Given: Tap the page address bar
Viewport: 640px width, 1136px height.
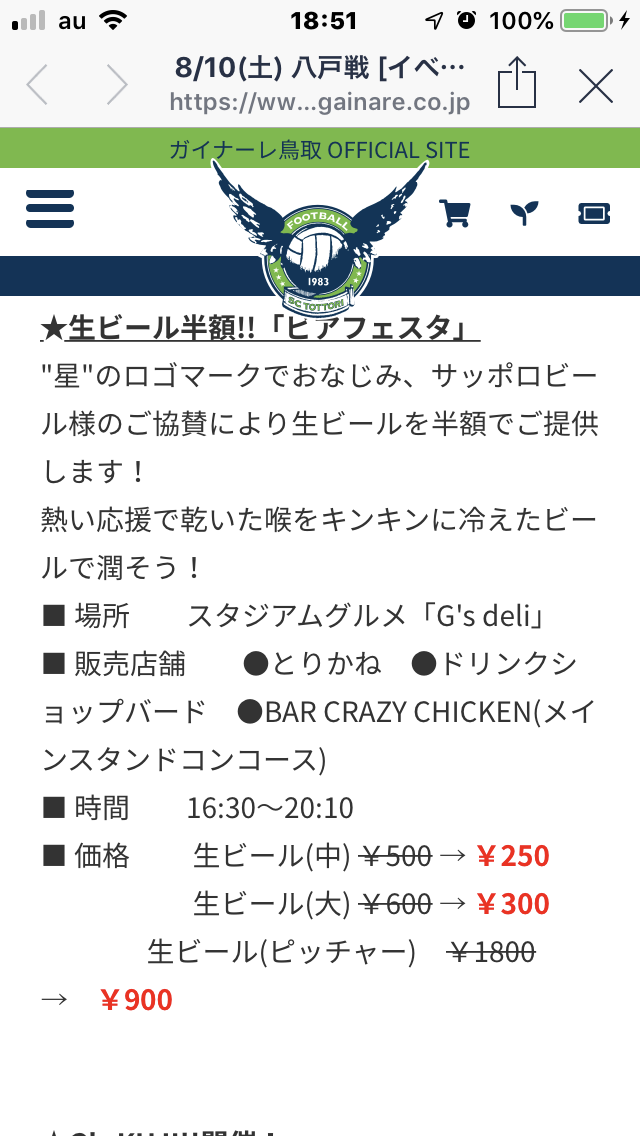Looking at the screenshot, I should coord(320,85).
